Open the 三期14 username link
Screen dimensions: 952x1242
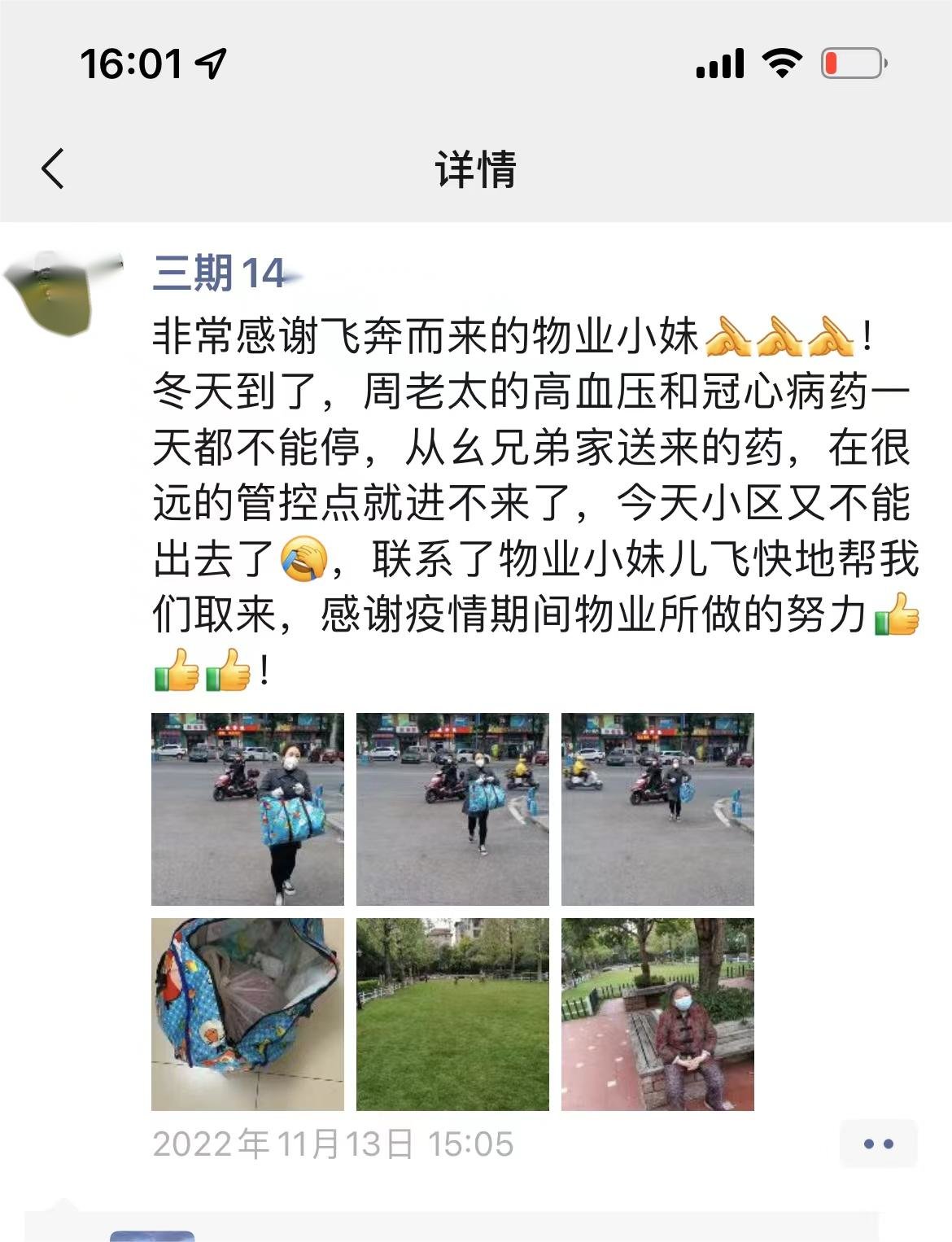220,273
